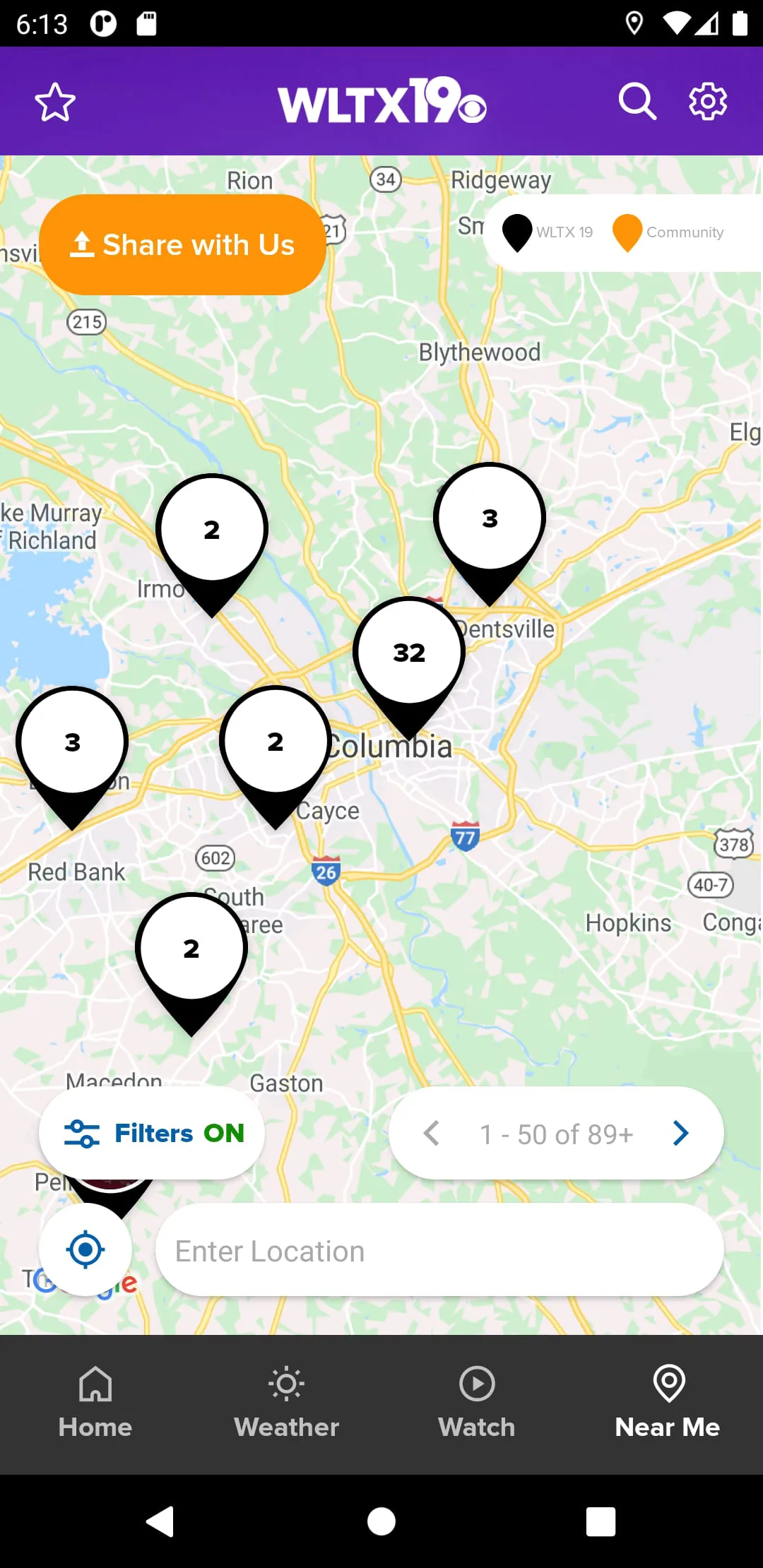The image size is (763, 1568).
Task: Tap the WLTX 19 logo
Action: click(381, 101)
